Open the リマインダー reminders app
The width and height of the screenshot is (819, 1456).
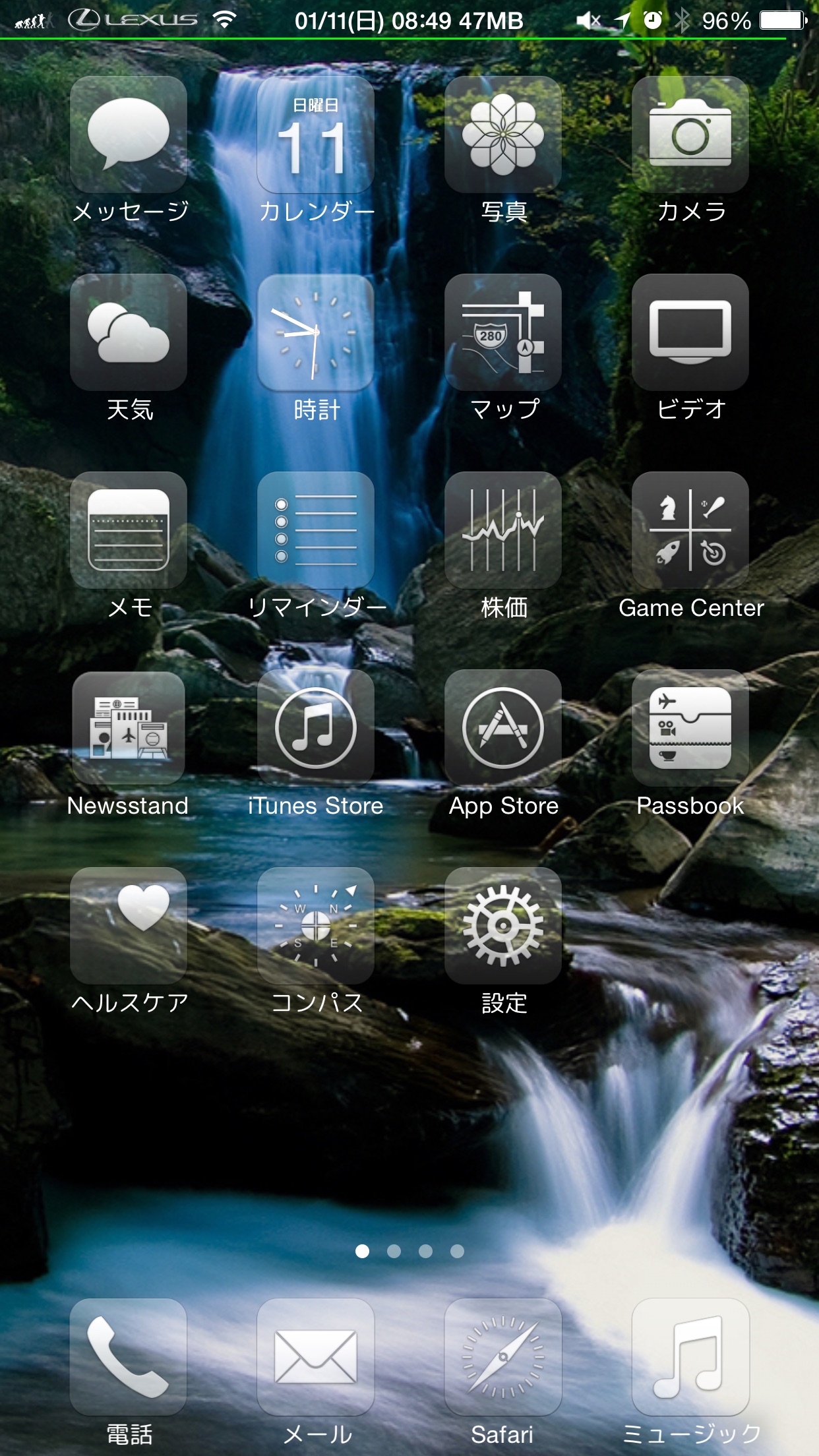[316, 530]
